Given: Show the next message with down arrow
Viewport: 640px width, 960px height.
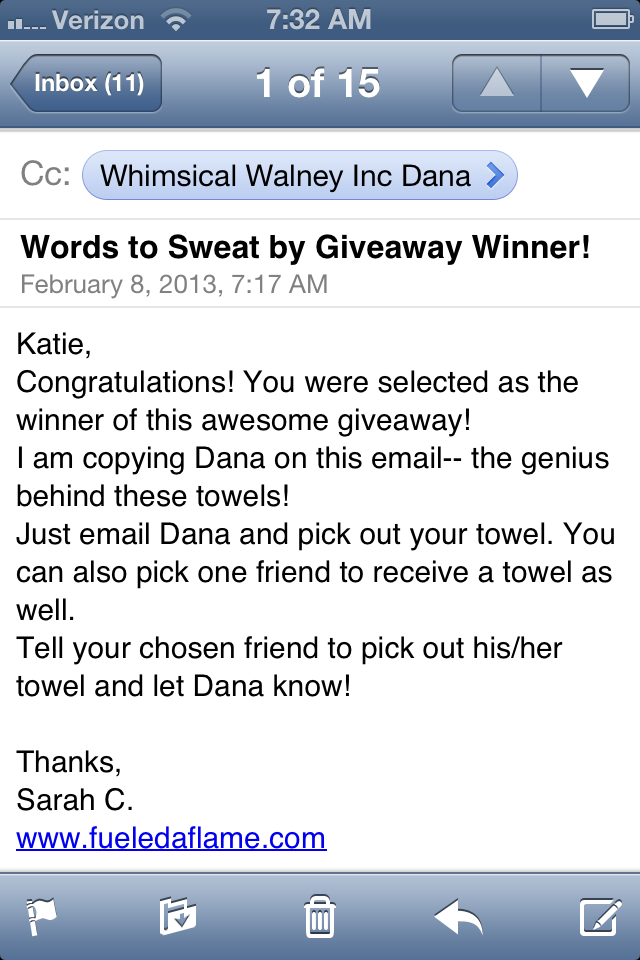Looking at the screenshot, I should click(x=585, y=83).
